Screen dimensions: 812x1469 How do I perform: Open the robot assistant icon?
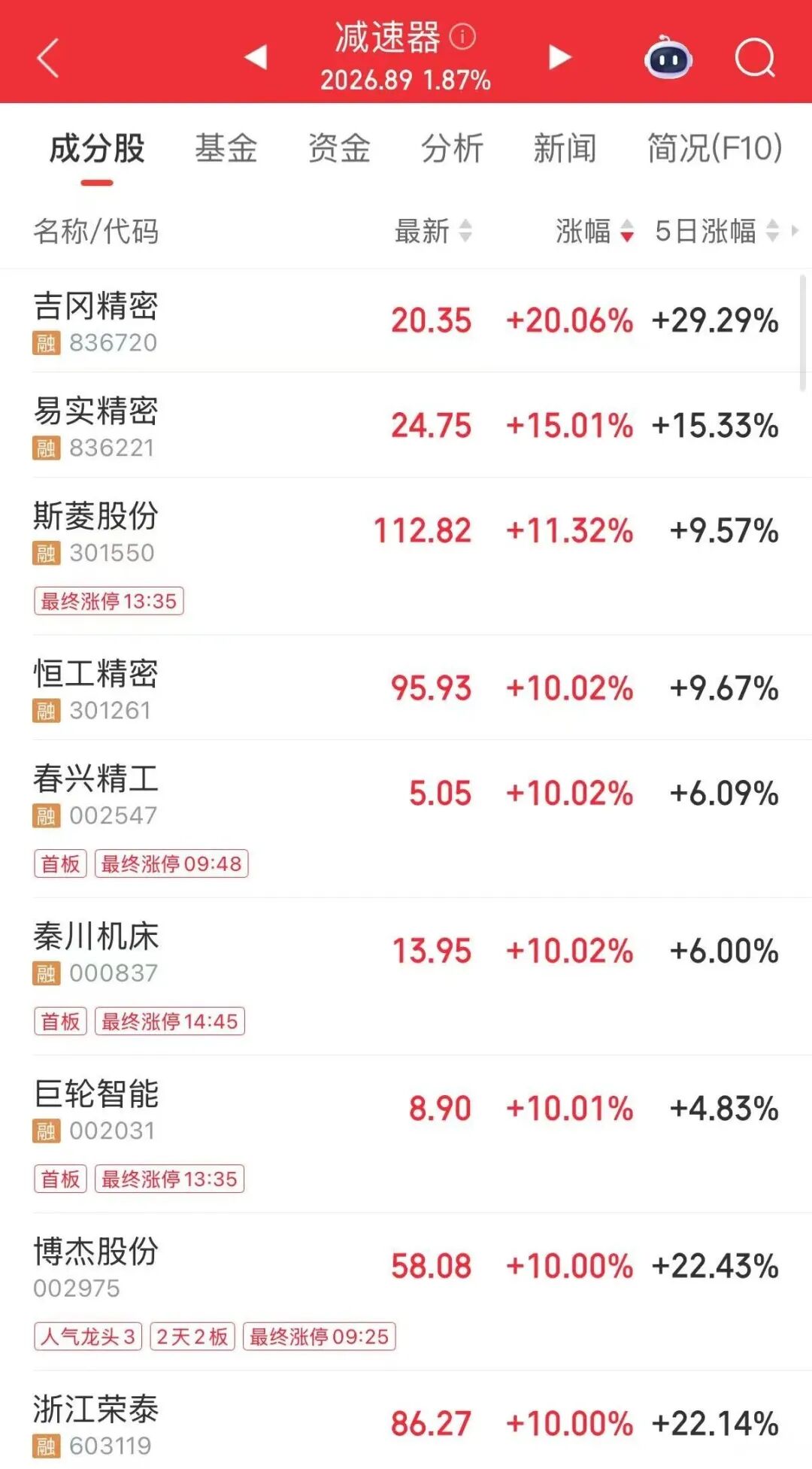[x=668, y=57]
